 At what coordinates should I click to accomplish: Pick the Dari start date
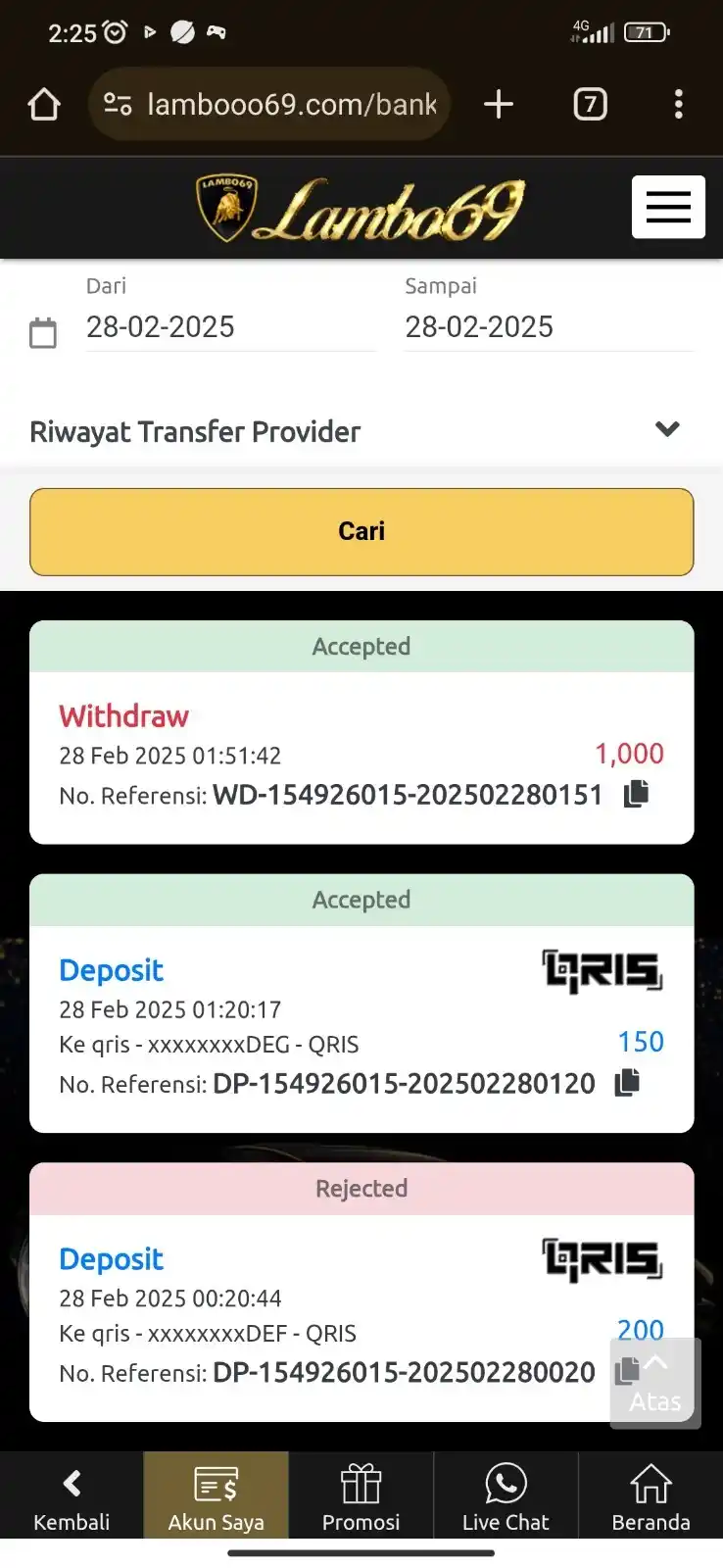click(x=230, y=327)
